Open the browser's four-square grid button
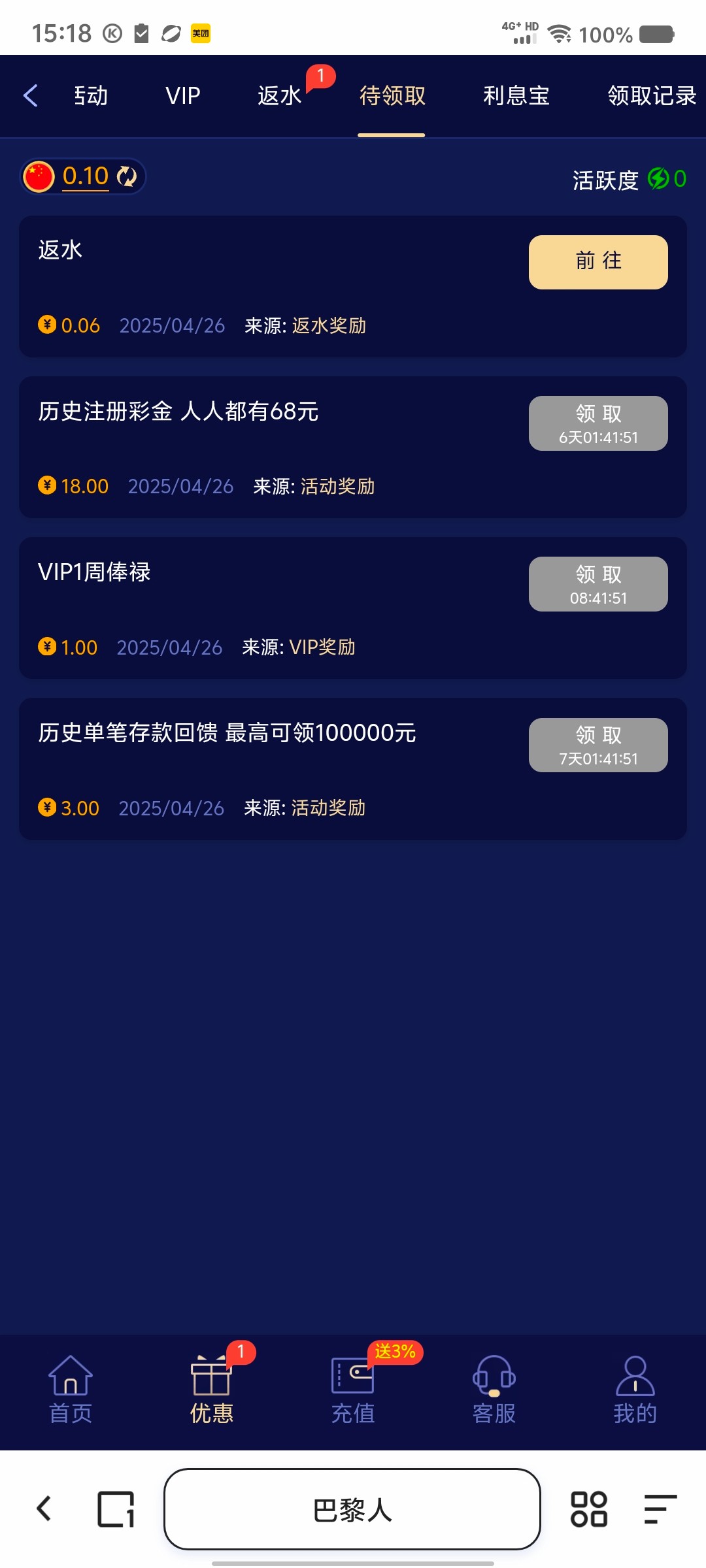The image size is (706, 1568). 589,1509
